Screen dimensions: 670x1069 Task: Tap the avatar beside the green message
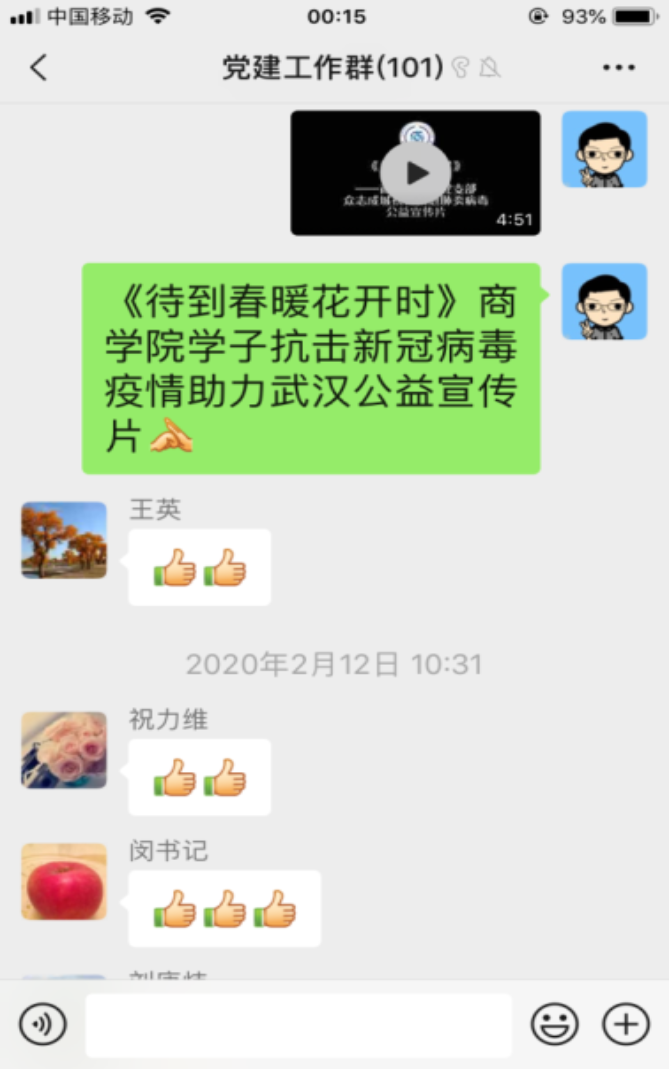click(604, 301)
